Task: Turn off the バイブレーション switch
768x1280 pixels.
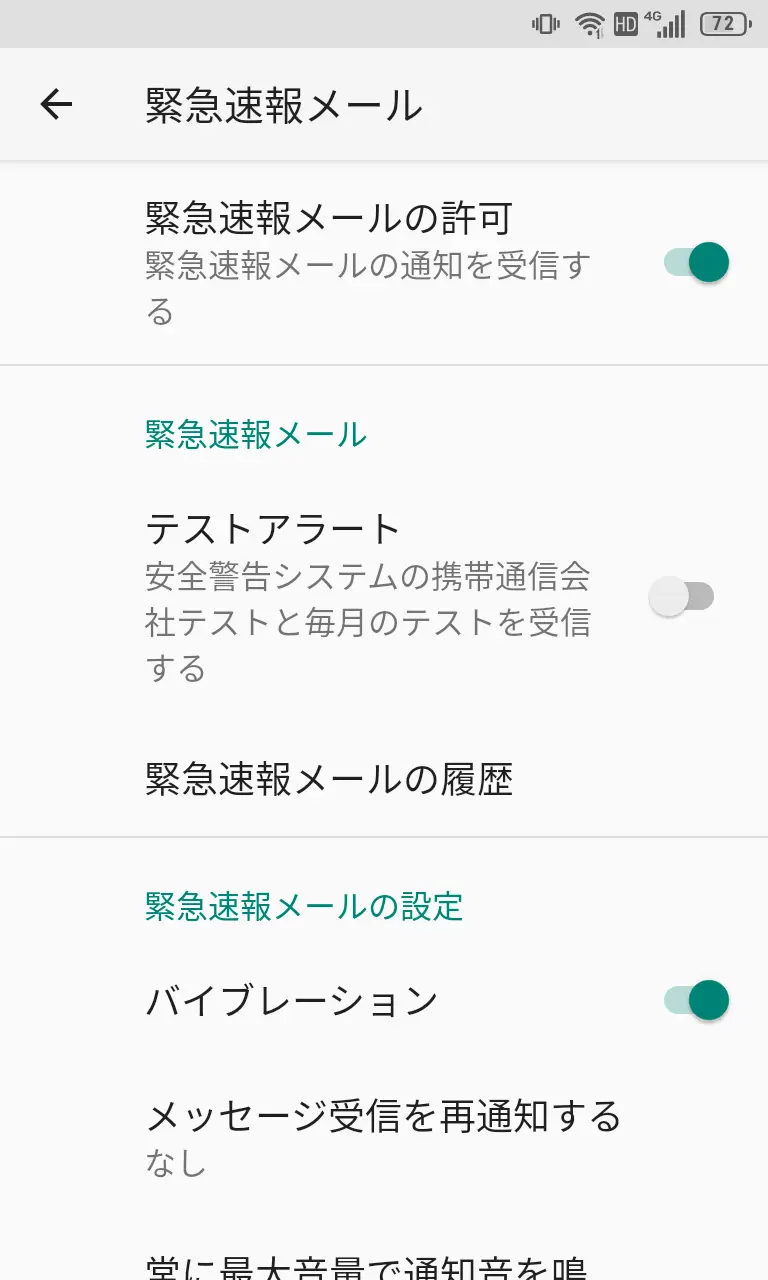Action: [696, 999]
